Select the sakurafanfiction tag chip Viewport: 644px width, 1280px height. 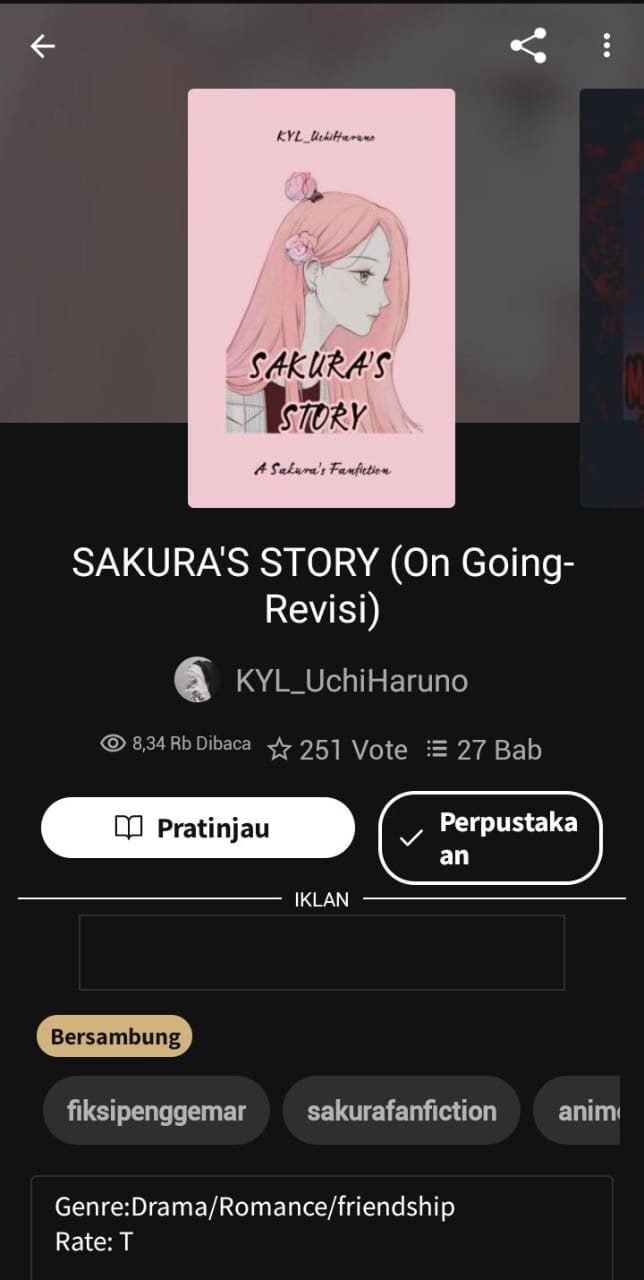coord(401,1111)
